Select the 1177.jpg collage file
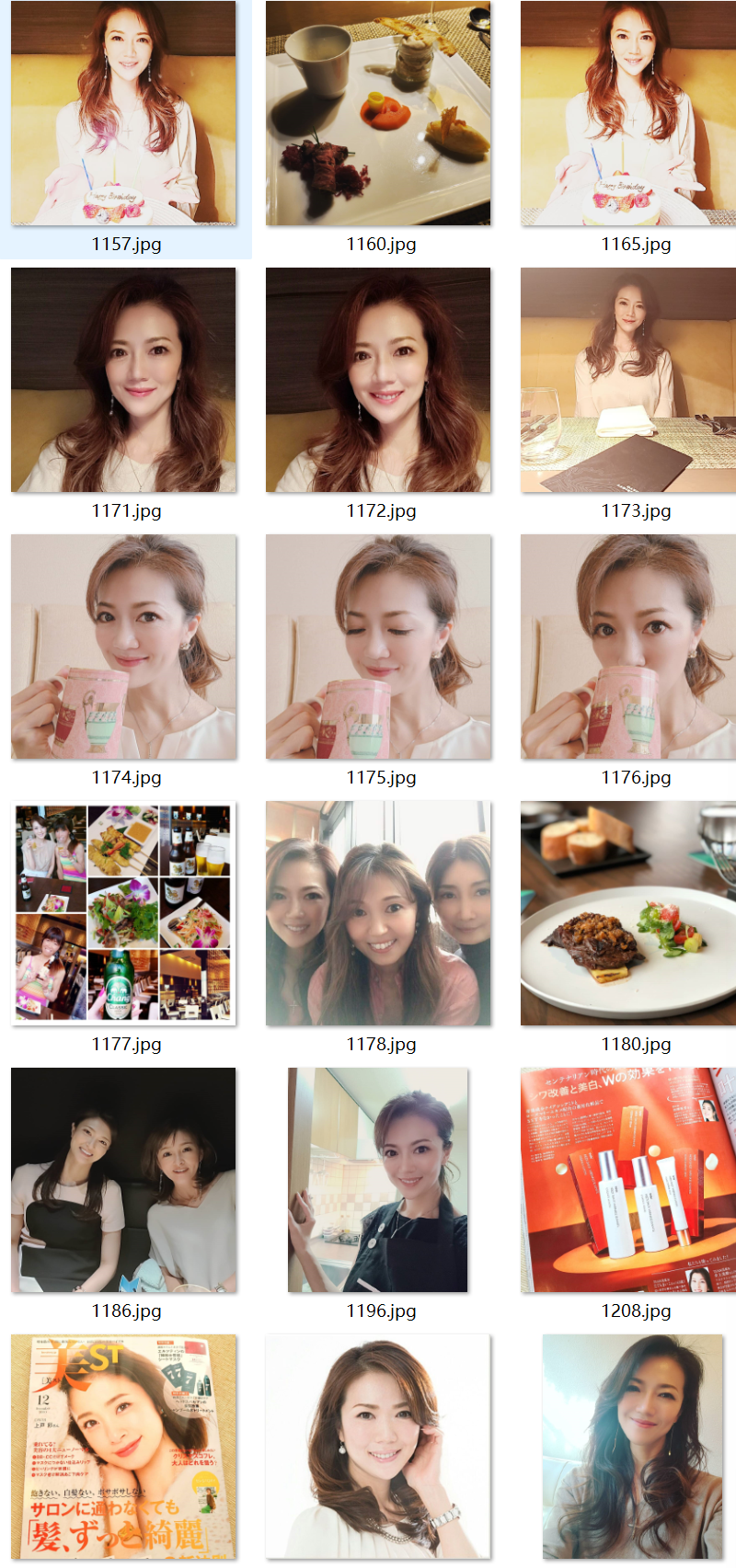736x1568 pixels. [x=123, y=913]
